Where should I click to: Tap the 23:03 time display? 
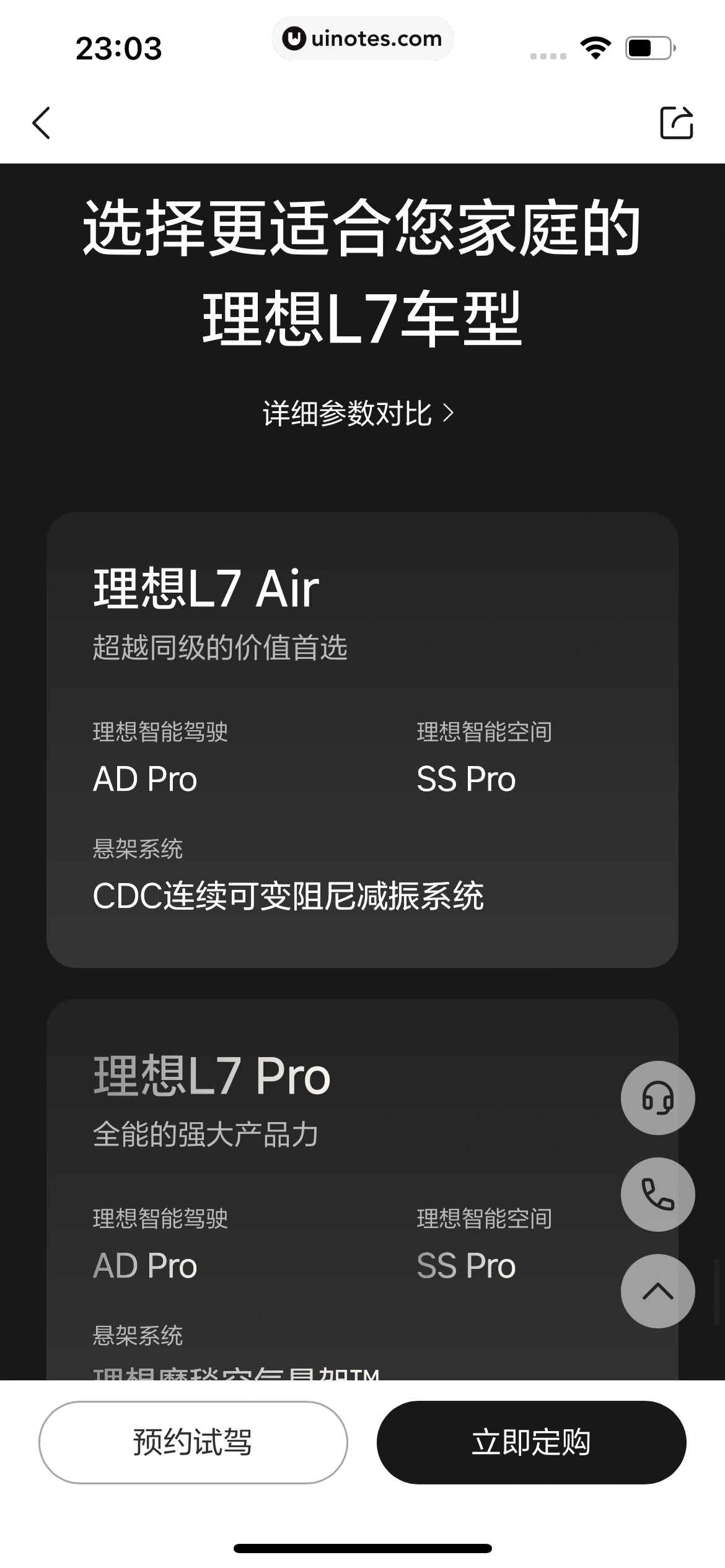pyautogui.click(x=120, y=48)
